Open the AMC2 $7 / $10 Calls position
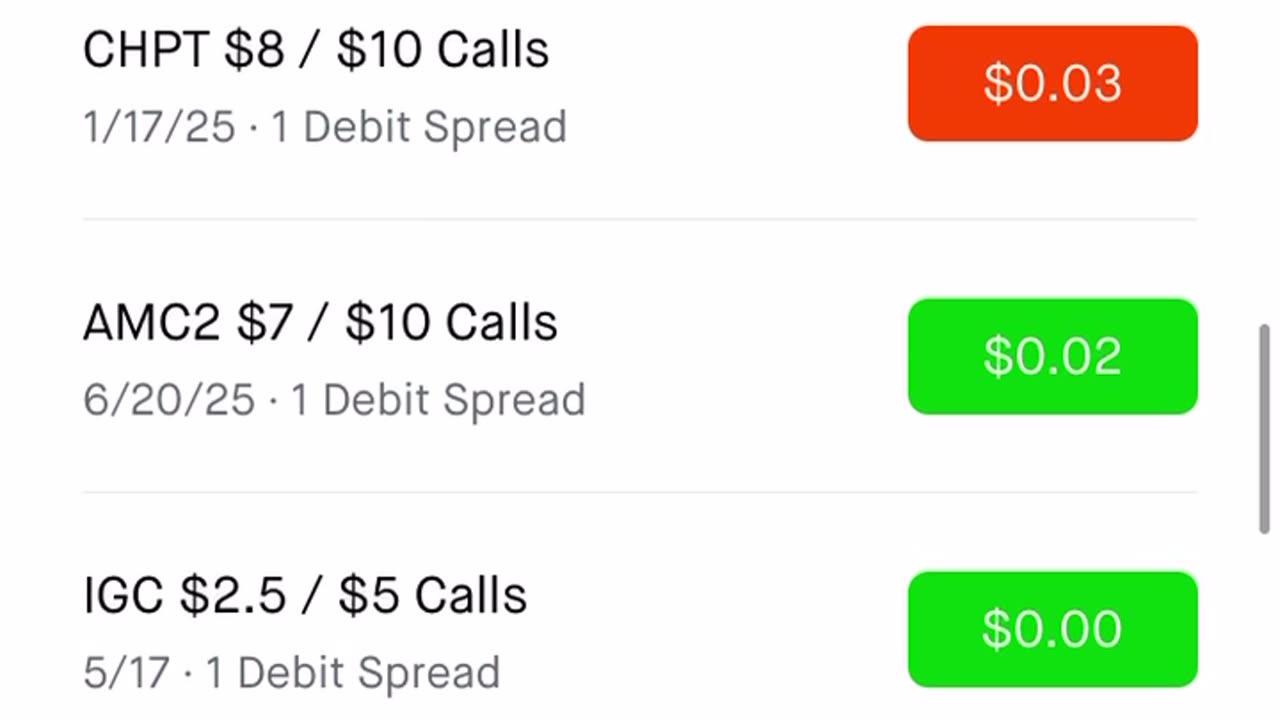 [x=320, y=323]
